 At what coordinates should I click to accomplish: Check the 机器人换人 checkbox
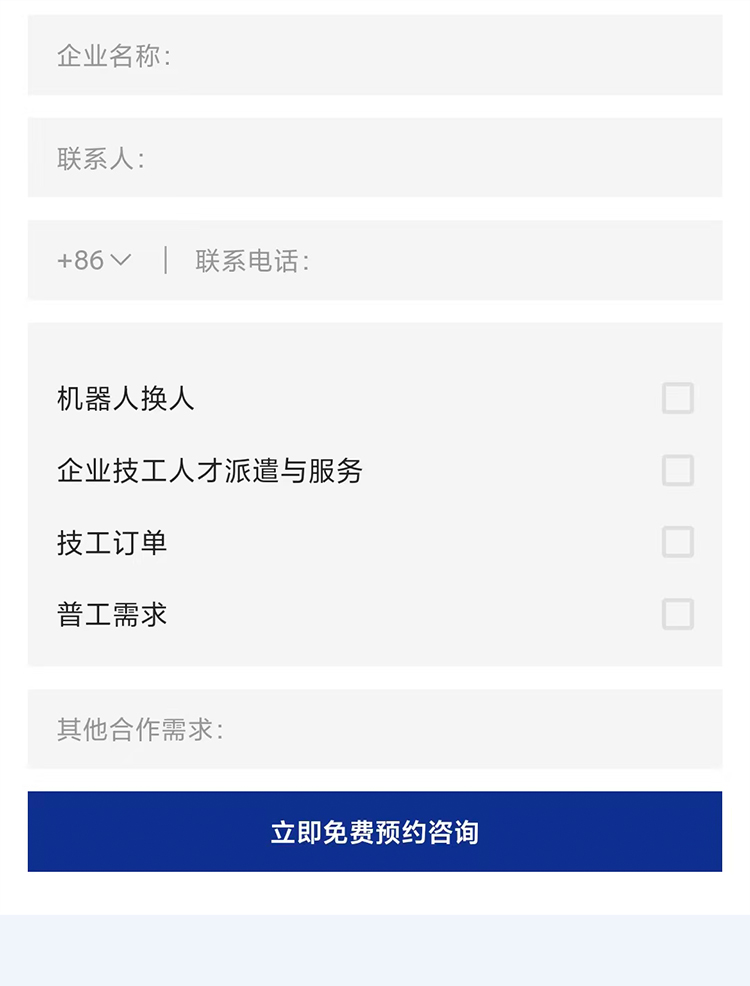click(677, 398)
